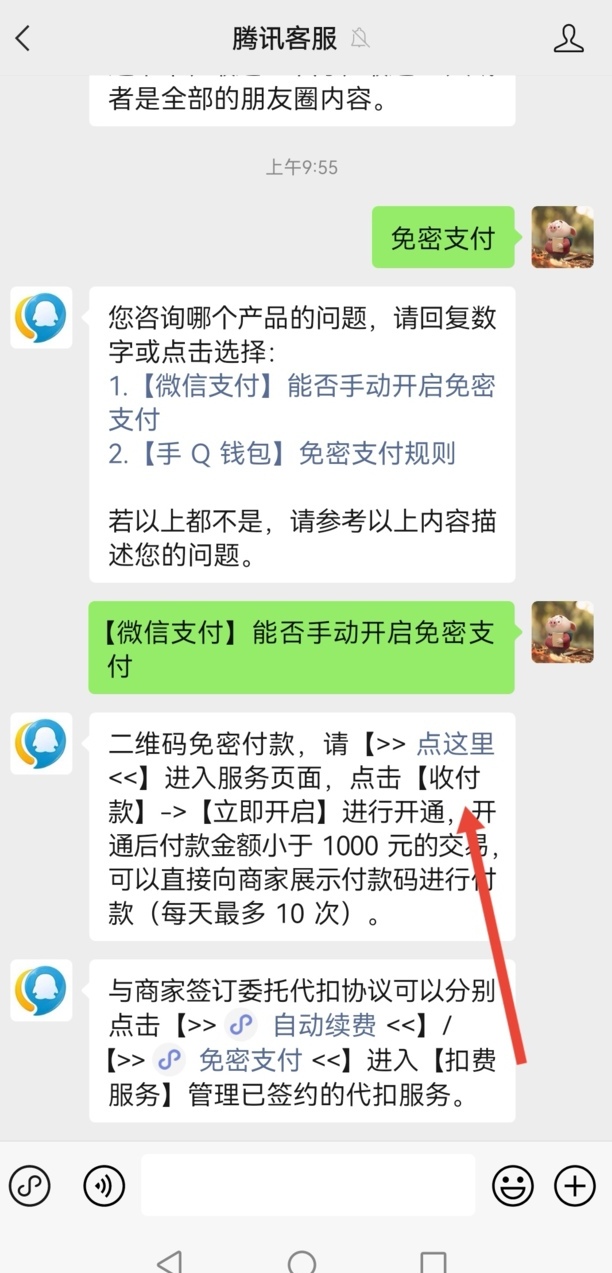
Task: Open the 免密支付 mini-program link
Action: (x=250, y=1059)
